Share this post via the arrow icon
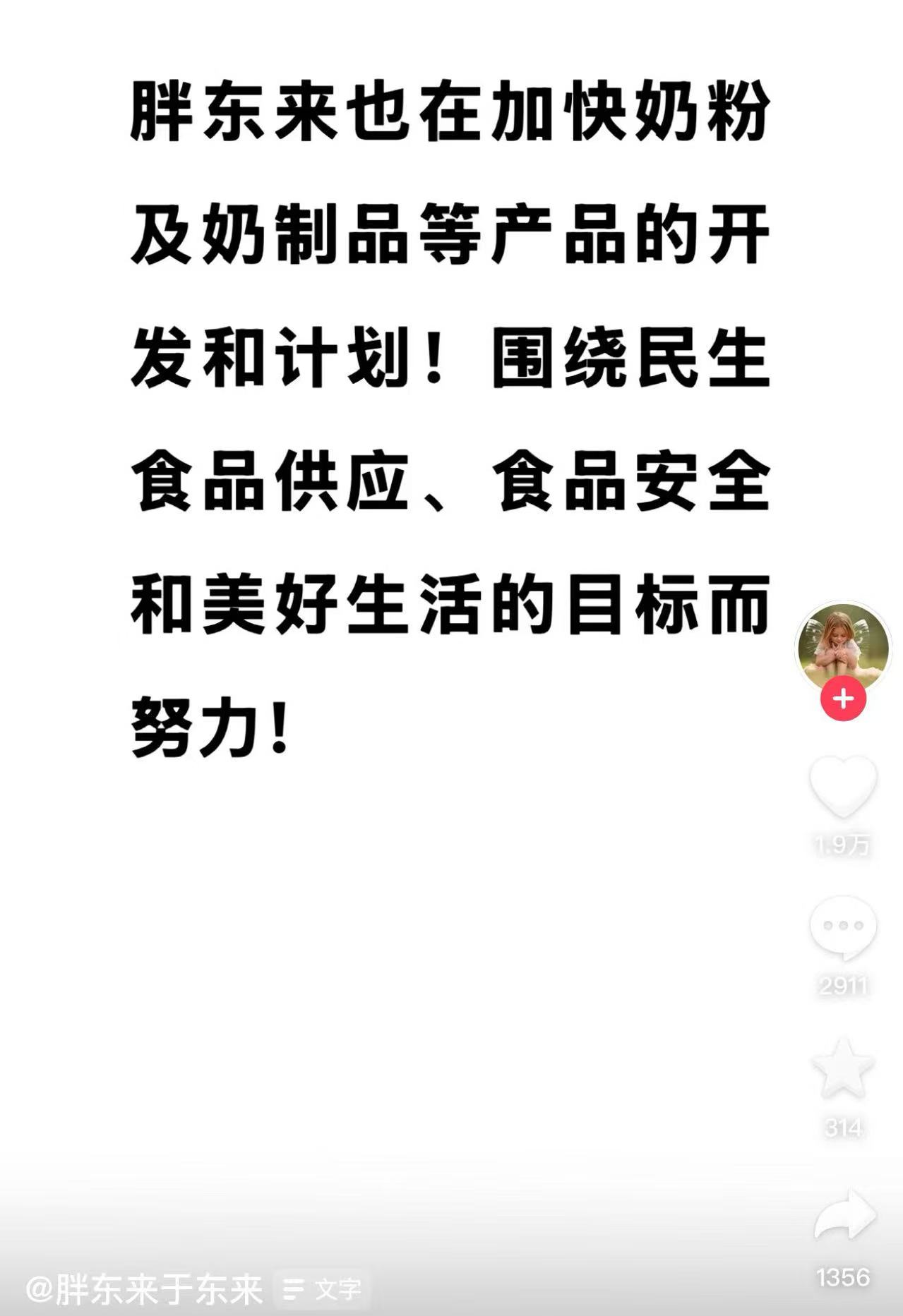 click(x=844, y=1217)
